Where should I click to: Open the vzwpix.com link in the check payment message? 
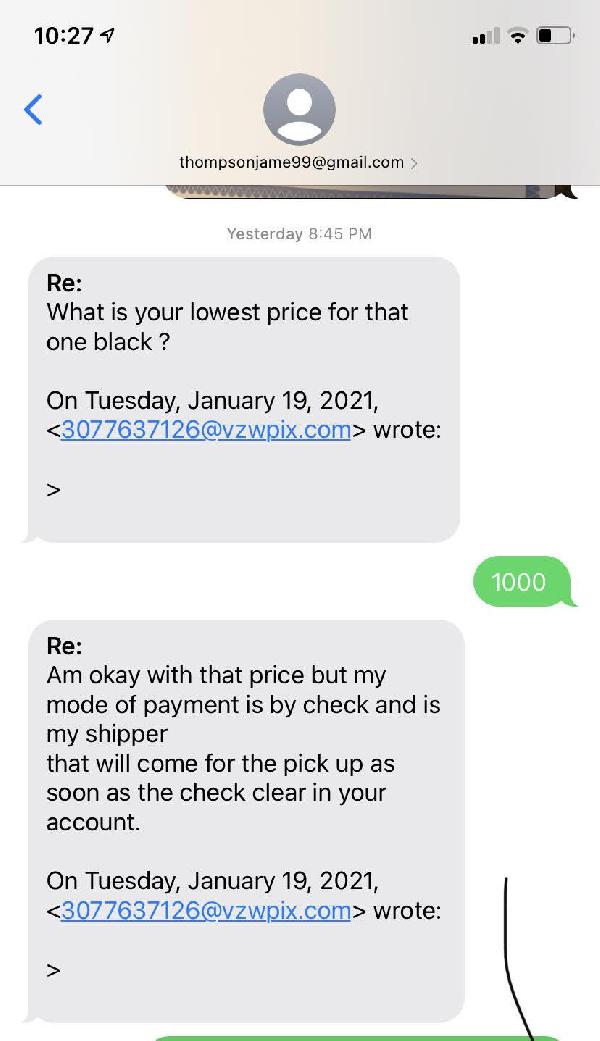click(x=206, y=910)
